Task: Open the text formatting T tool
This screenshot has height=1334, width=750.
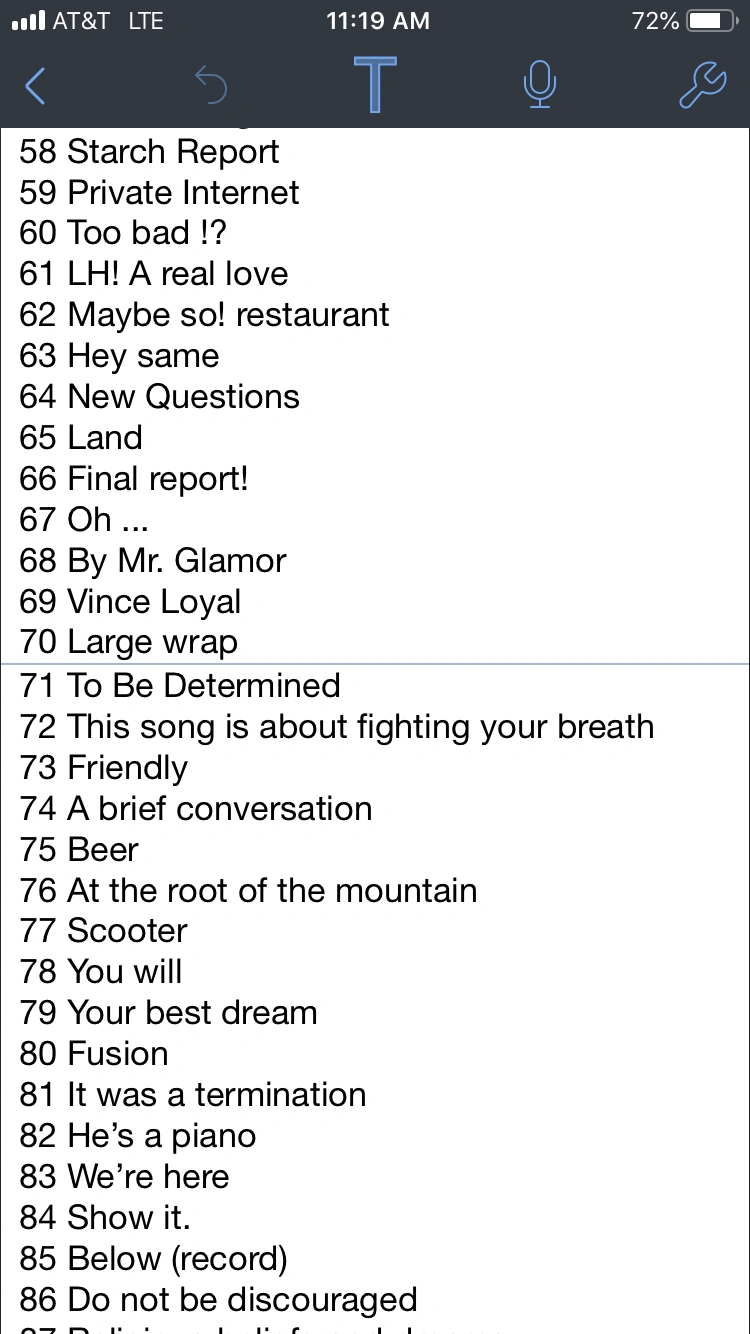Action: coord(375,84)
